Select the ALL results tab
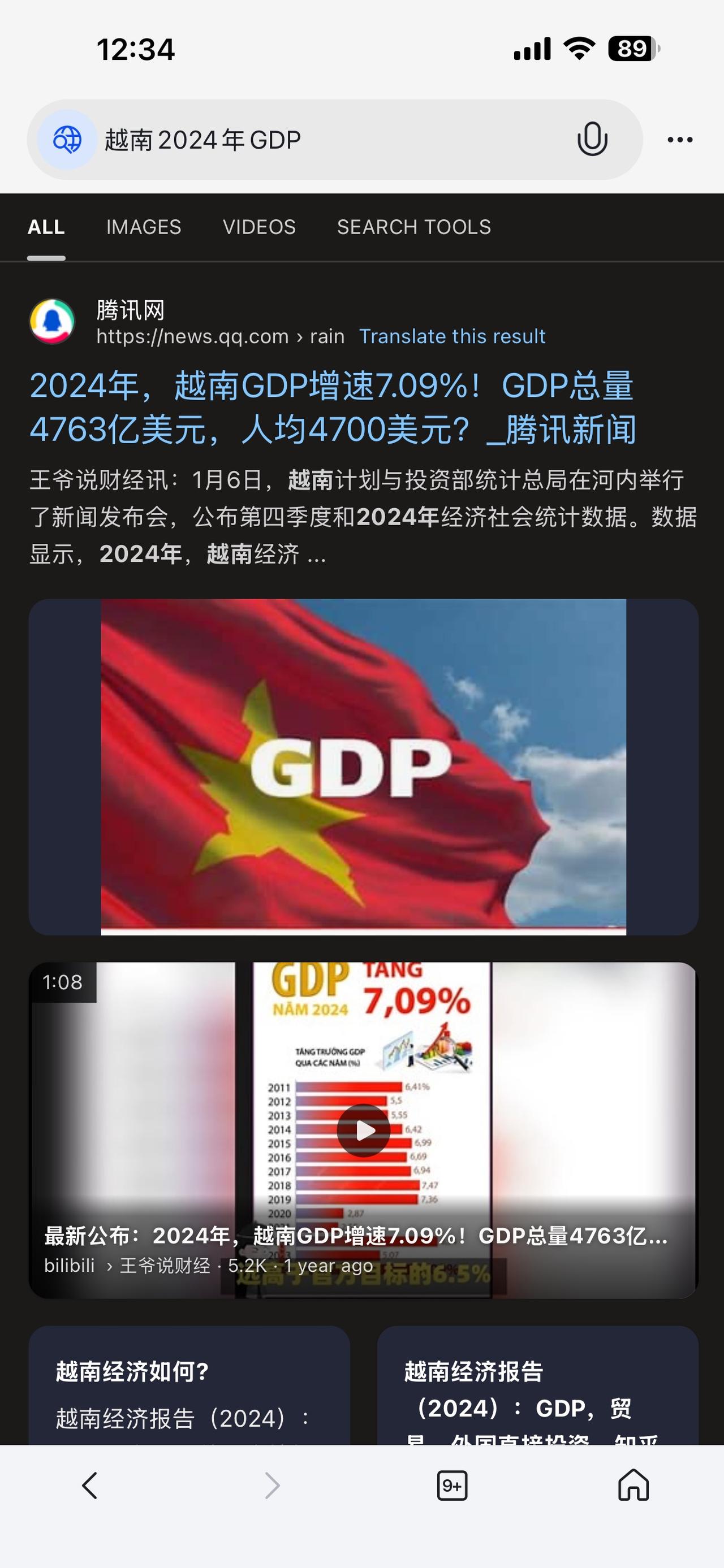 [45, 227]
